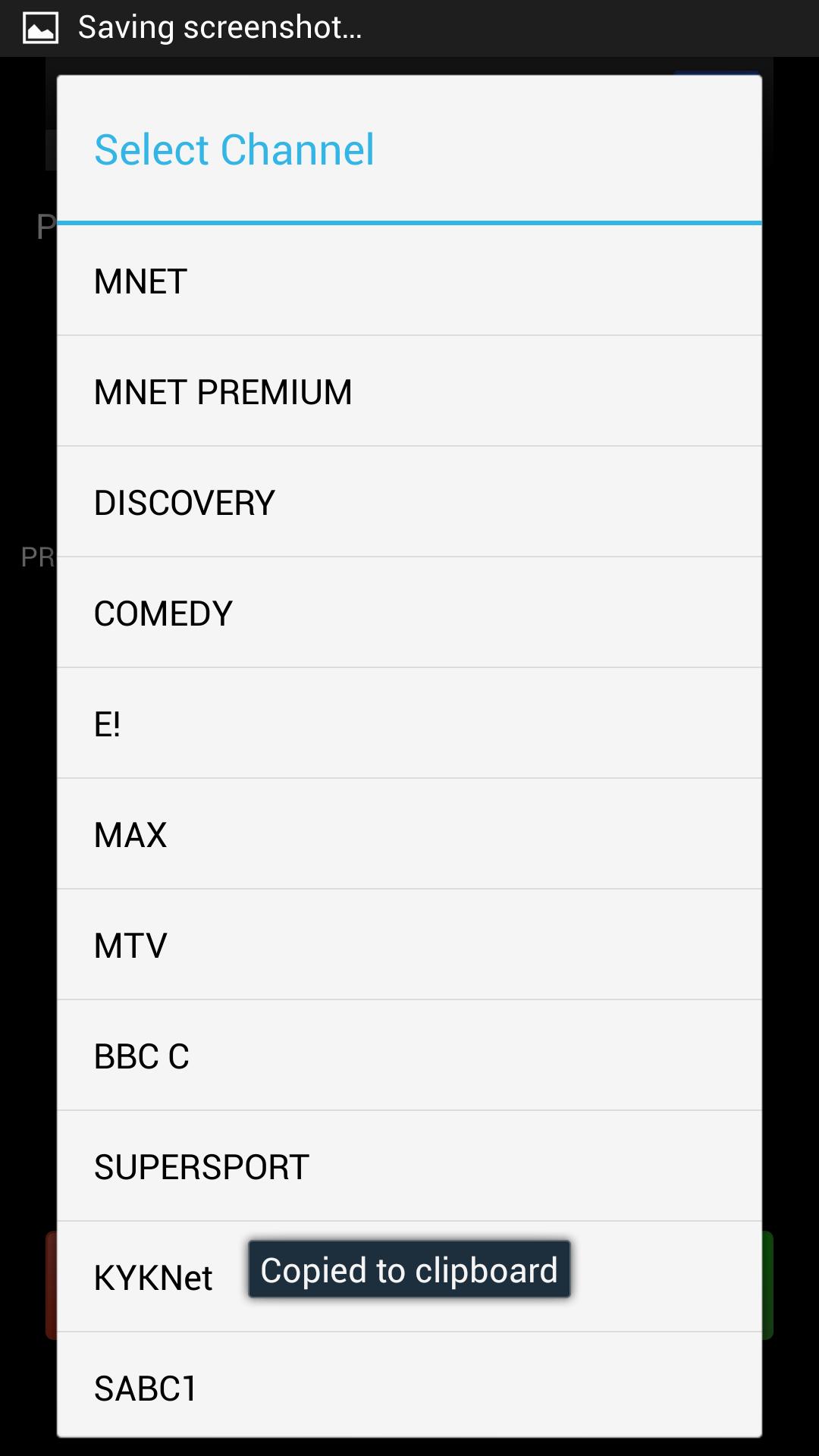Choose the MAX channel
Viewport: 819px width, 1456px height.
409,834
